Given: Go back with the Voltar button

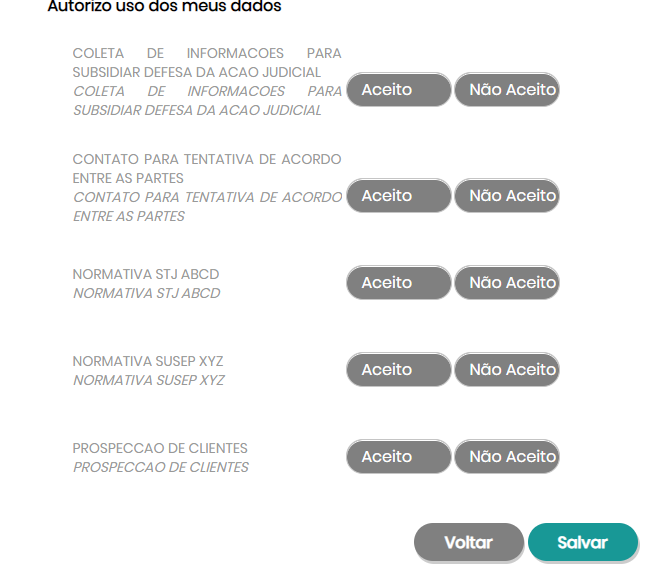Looking at the screenshot, I should point(468,543).
